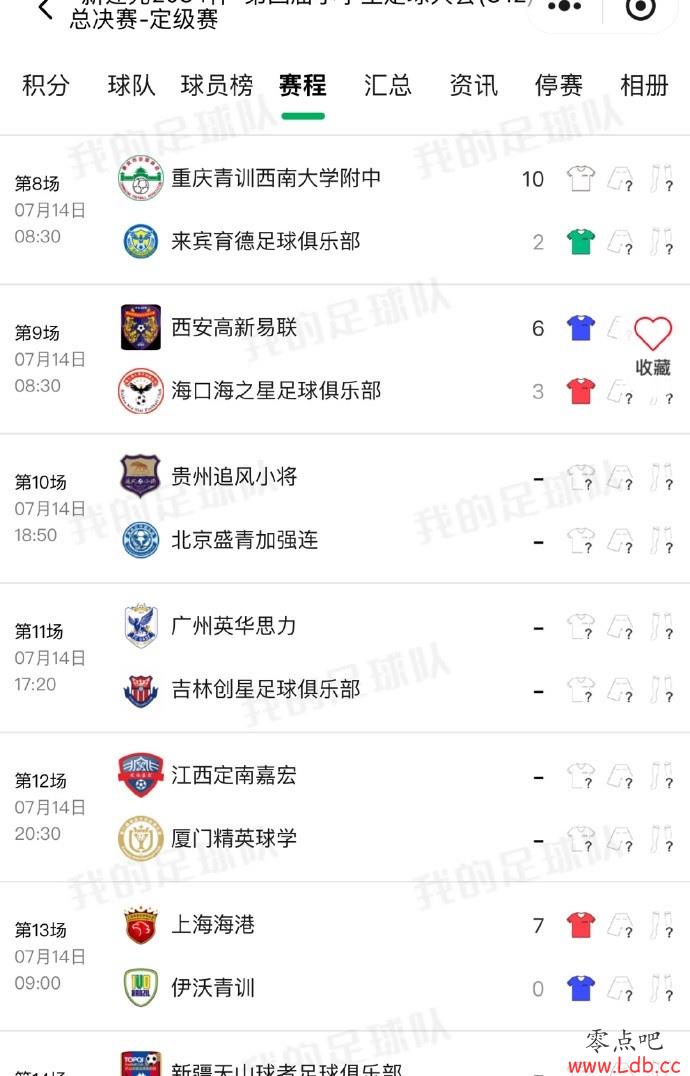Go back using the top-left arrow
This screenshot has width=690, height=1076.
[x=44, y=10]
